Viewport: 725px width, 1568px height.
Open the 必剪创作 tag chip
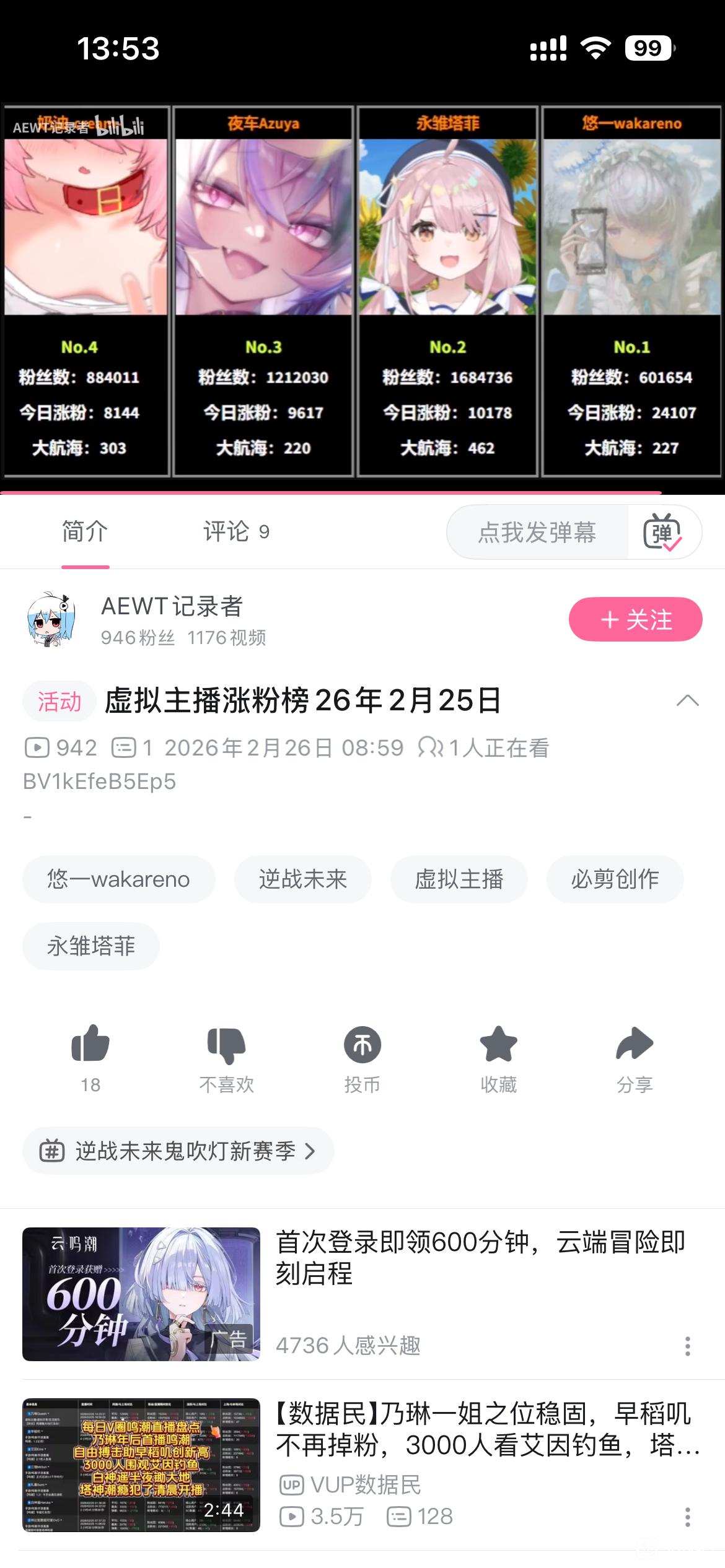pyautogui.click(x=615, y=879)
